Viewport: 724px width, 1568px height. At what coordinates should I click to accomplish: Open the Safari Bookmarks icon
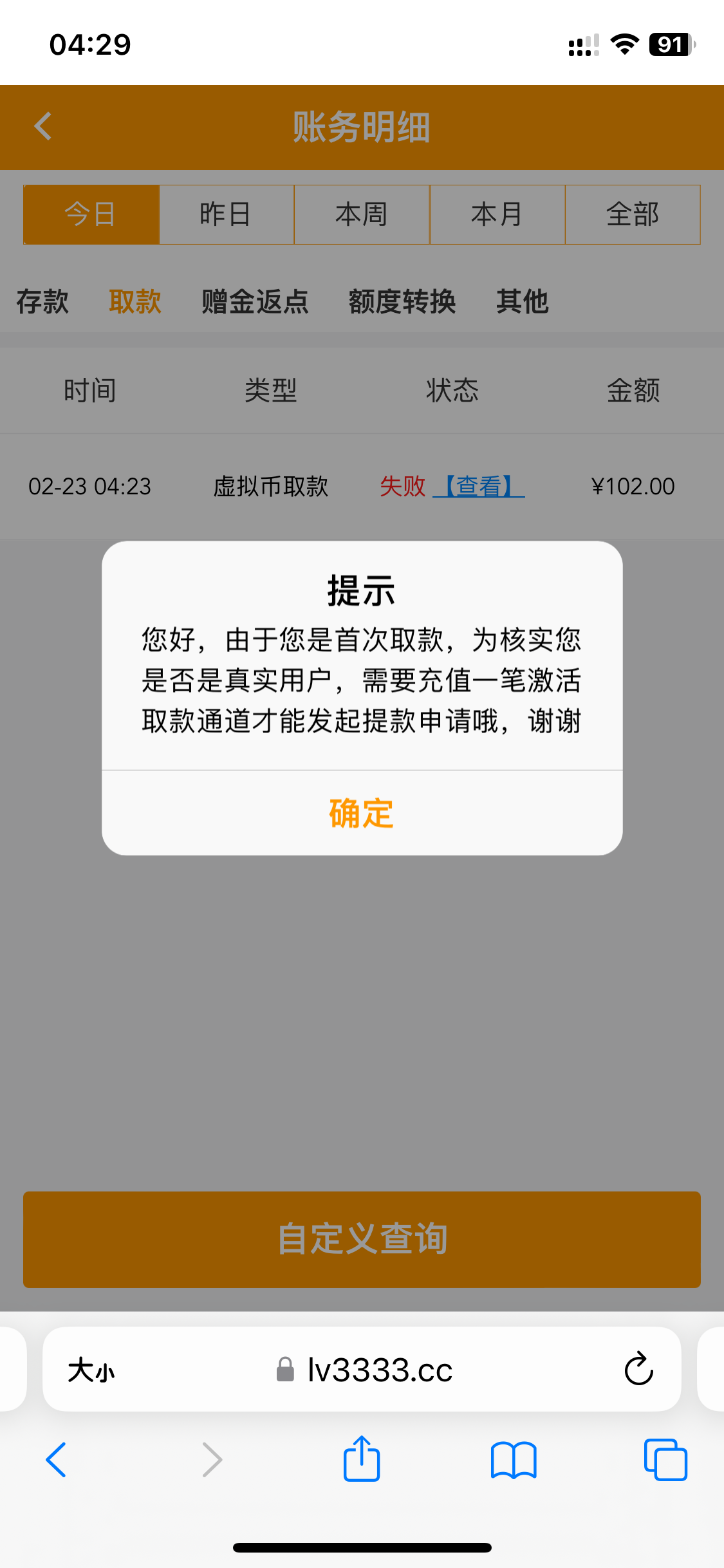(514, 1461)
